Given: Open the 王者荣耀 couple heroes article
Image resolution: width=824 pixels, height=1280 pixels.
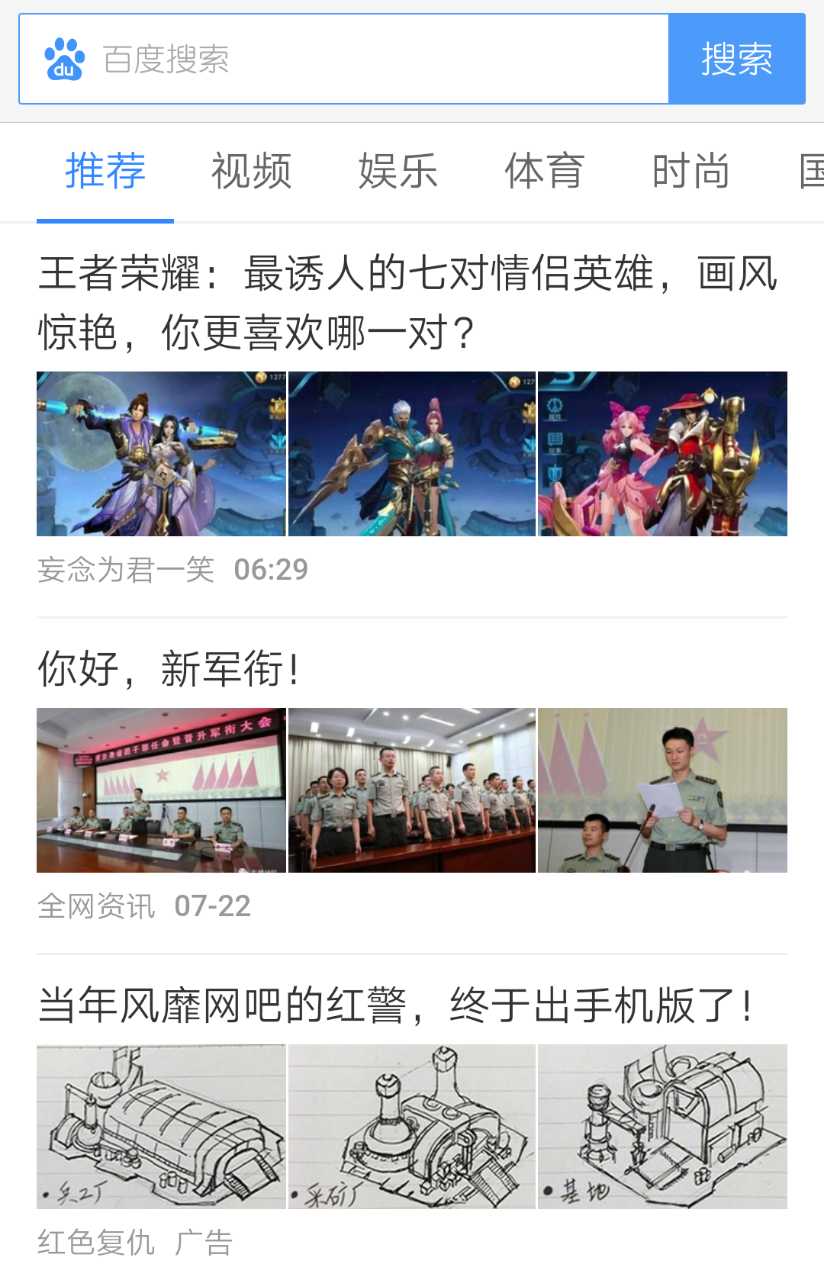Looking at the screenshot, I should (x=408, y=302).
